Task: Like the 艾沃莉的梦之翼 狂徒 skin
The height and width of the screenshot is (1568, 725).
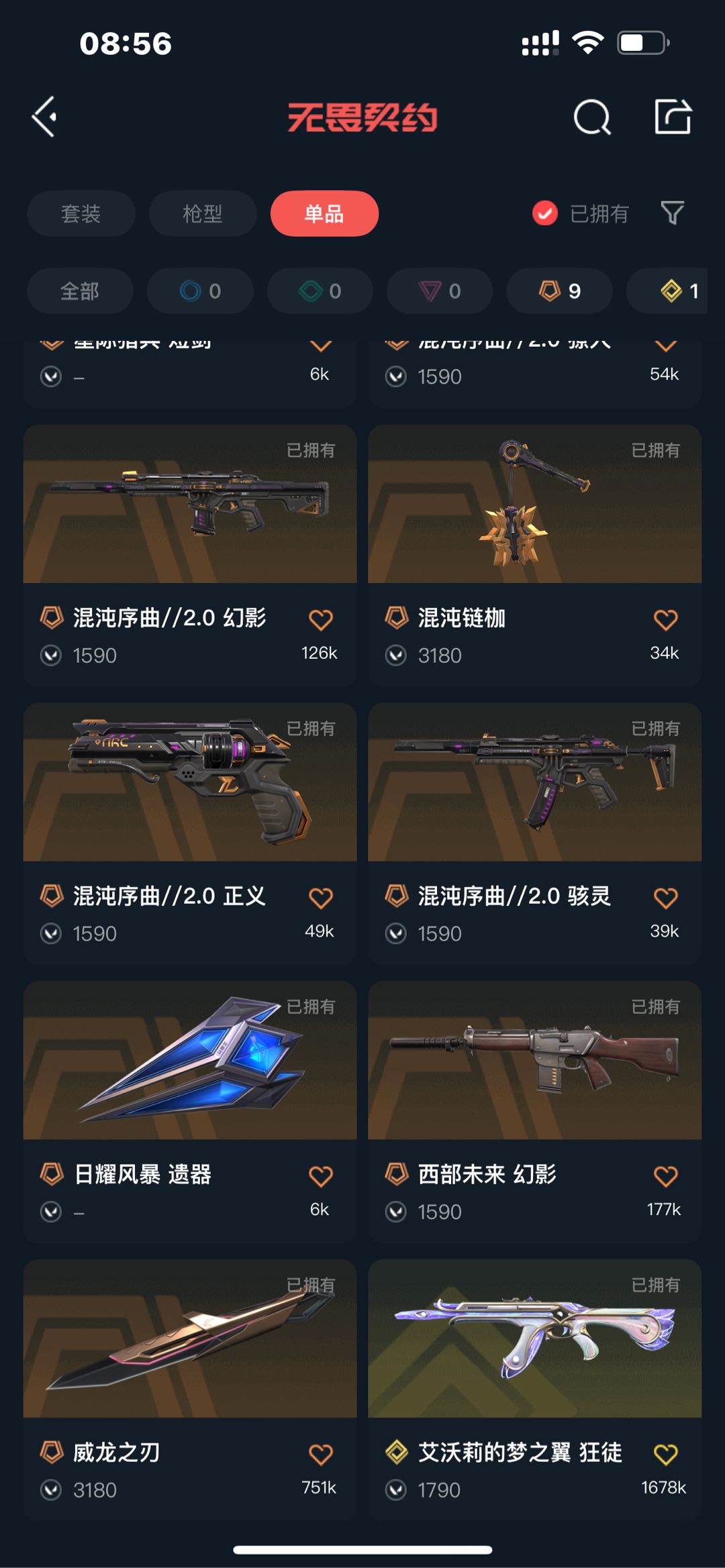Action: tap(665, 1455)
